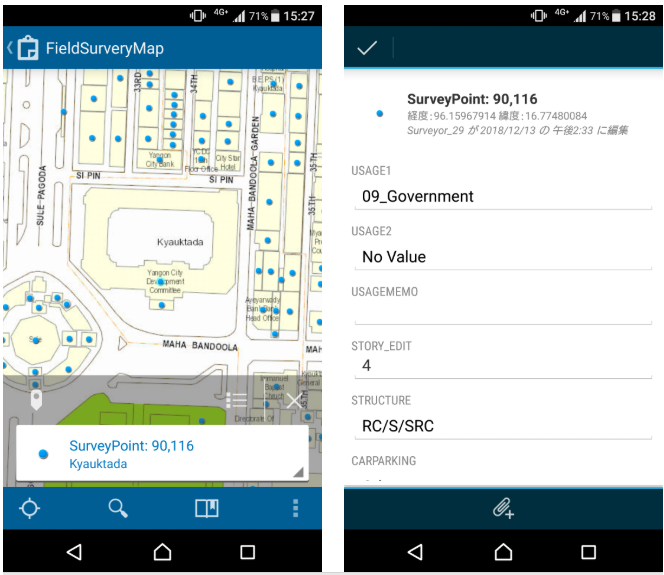
Task: Center the map on my location
Action: 30,508
